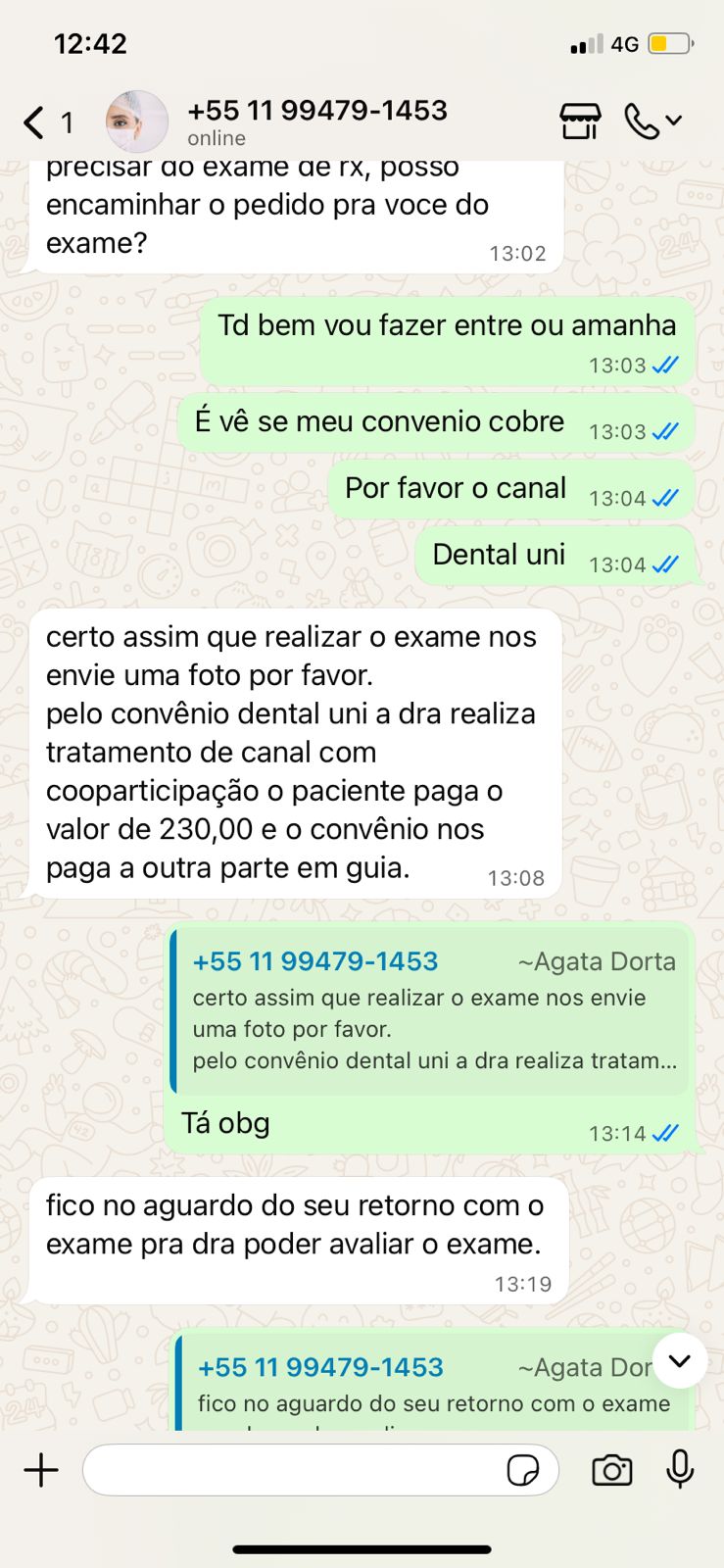Tap the quoted reply above "Tá obg"

pyautogui.click(x=431, y=1011)
